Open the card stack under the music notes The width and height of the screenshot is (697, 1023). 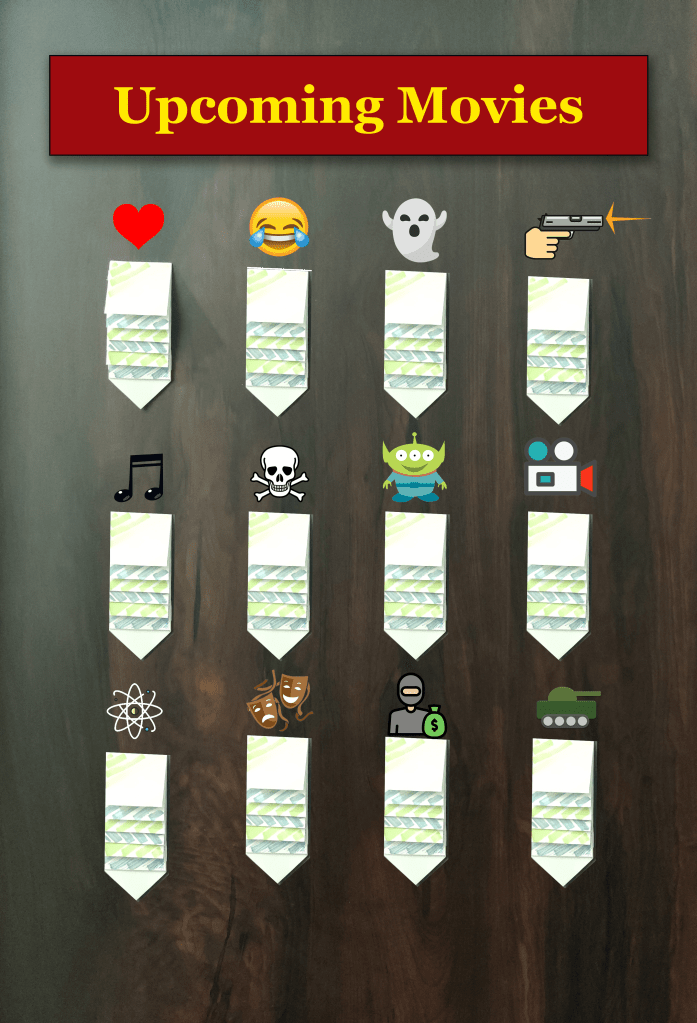(140, 582)
